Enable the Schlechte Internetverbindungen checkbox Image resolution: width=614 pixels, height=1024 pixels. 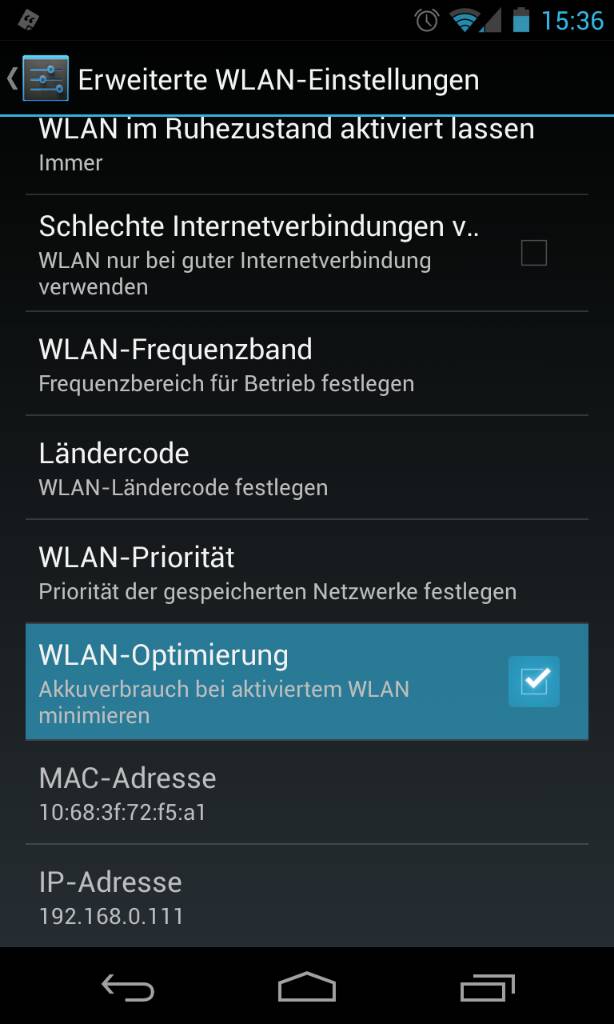(534, 253)
